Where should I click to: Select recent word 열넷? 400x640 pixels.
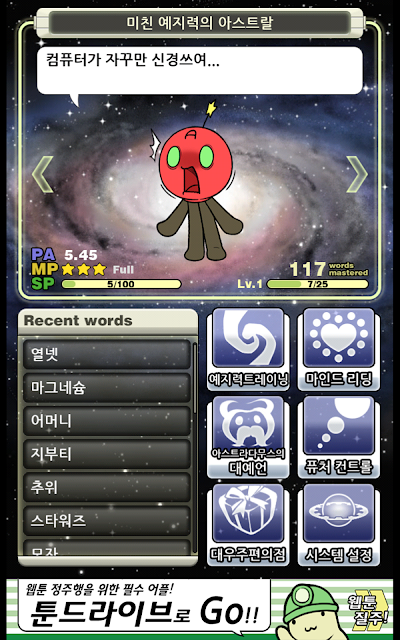coord(107,354)
